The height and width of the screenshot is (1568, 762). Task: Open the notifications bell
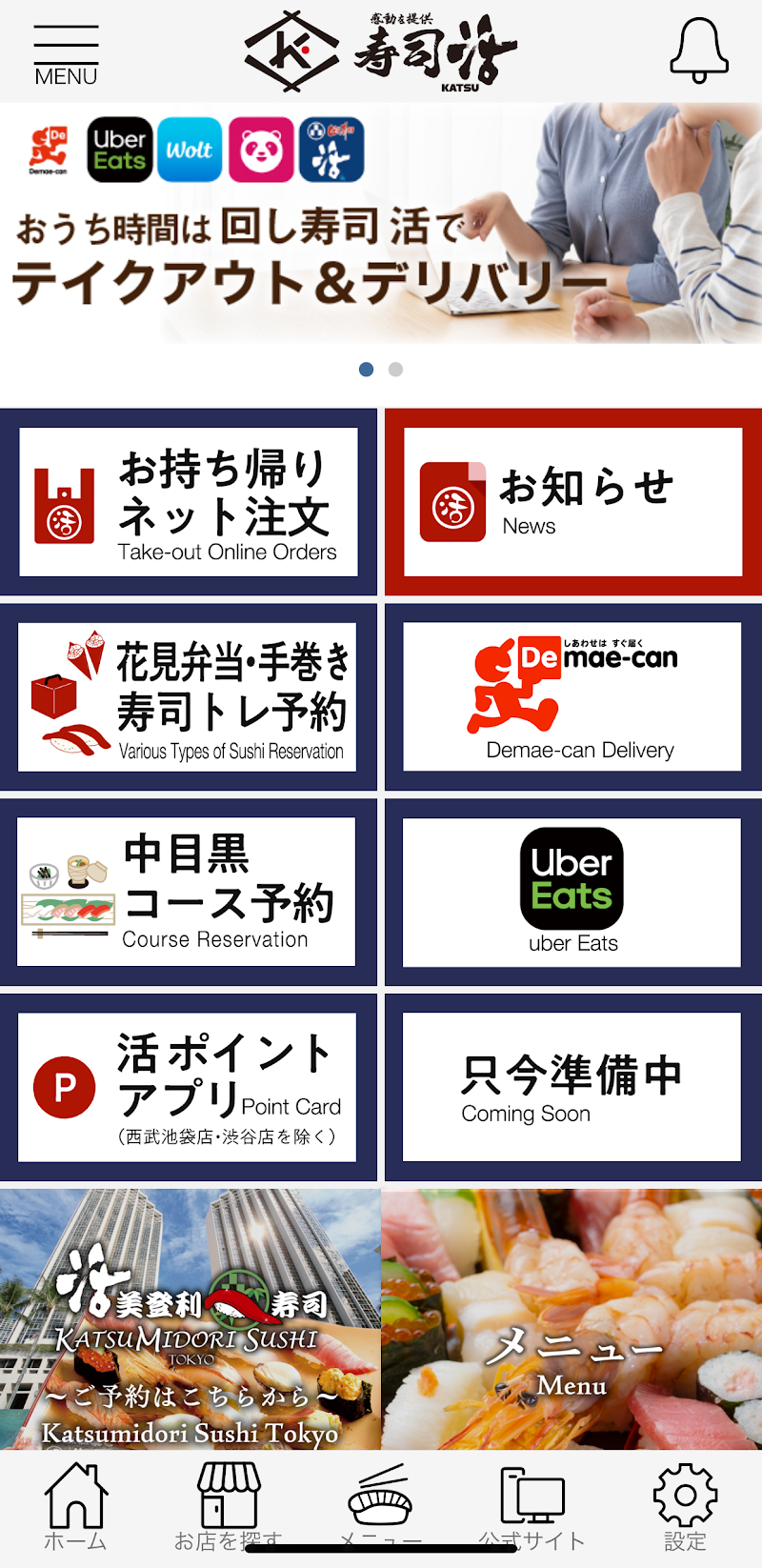(x=699, y=50)
